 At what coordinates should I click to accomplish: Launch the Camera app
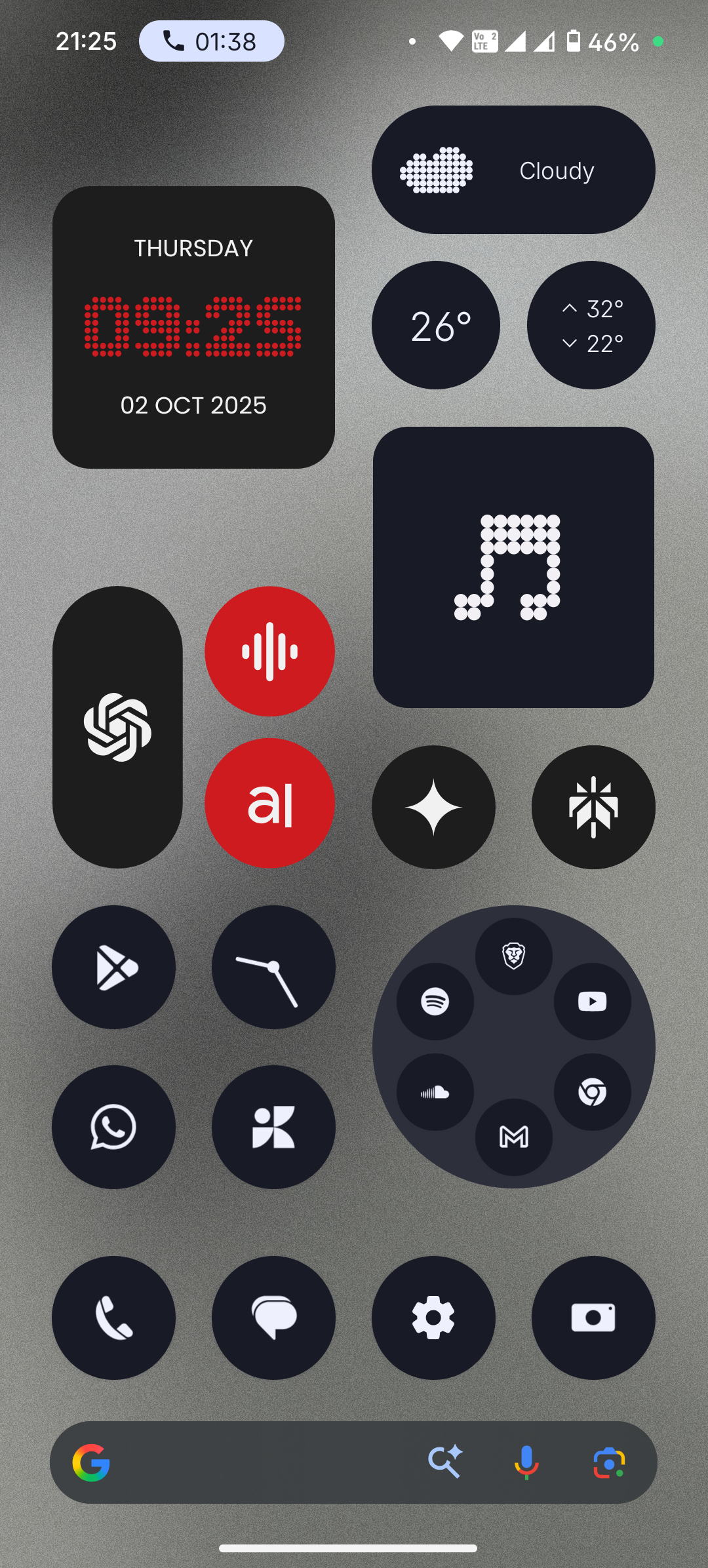pos(593,1318)
